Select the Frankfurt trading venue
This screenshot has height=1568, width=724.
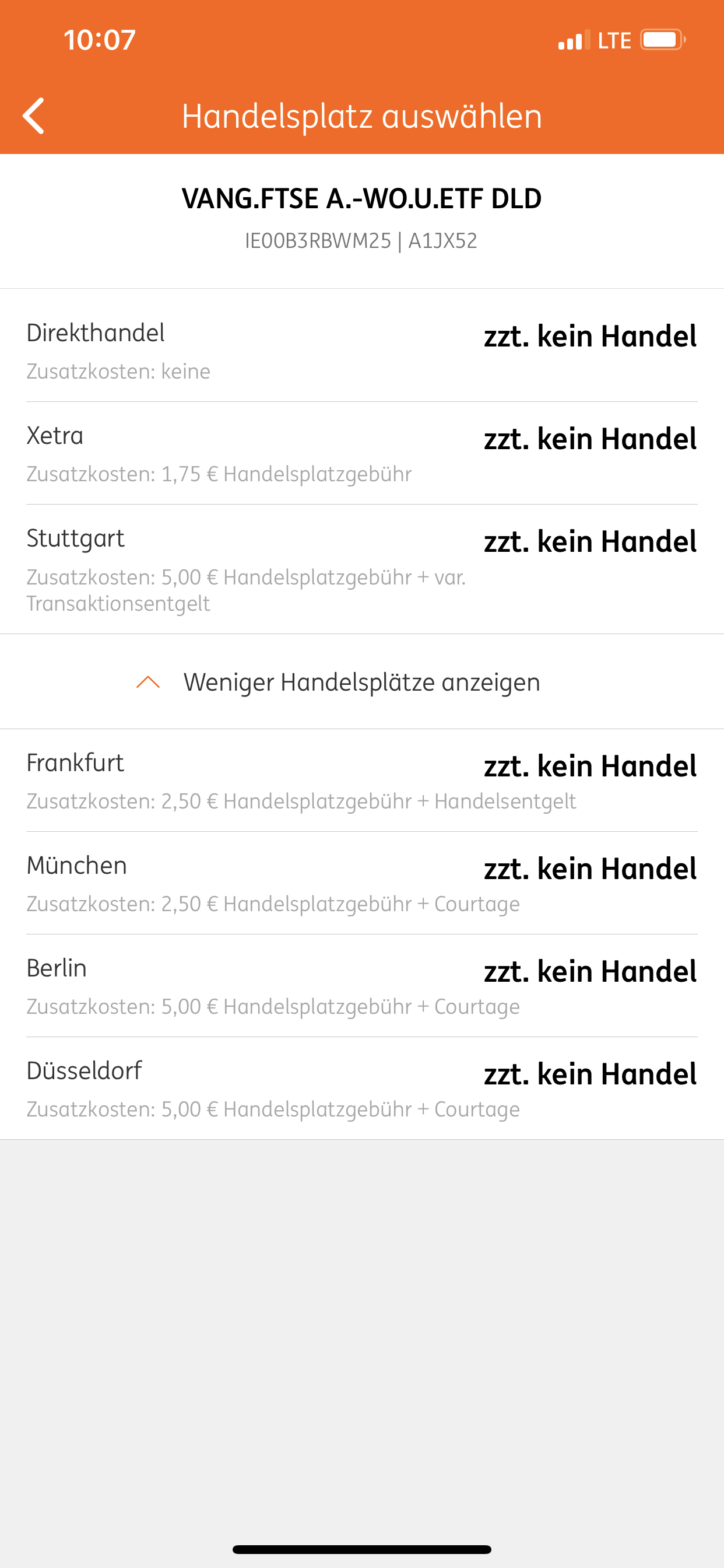coord(361,780)
